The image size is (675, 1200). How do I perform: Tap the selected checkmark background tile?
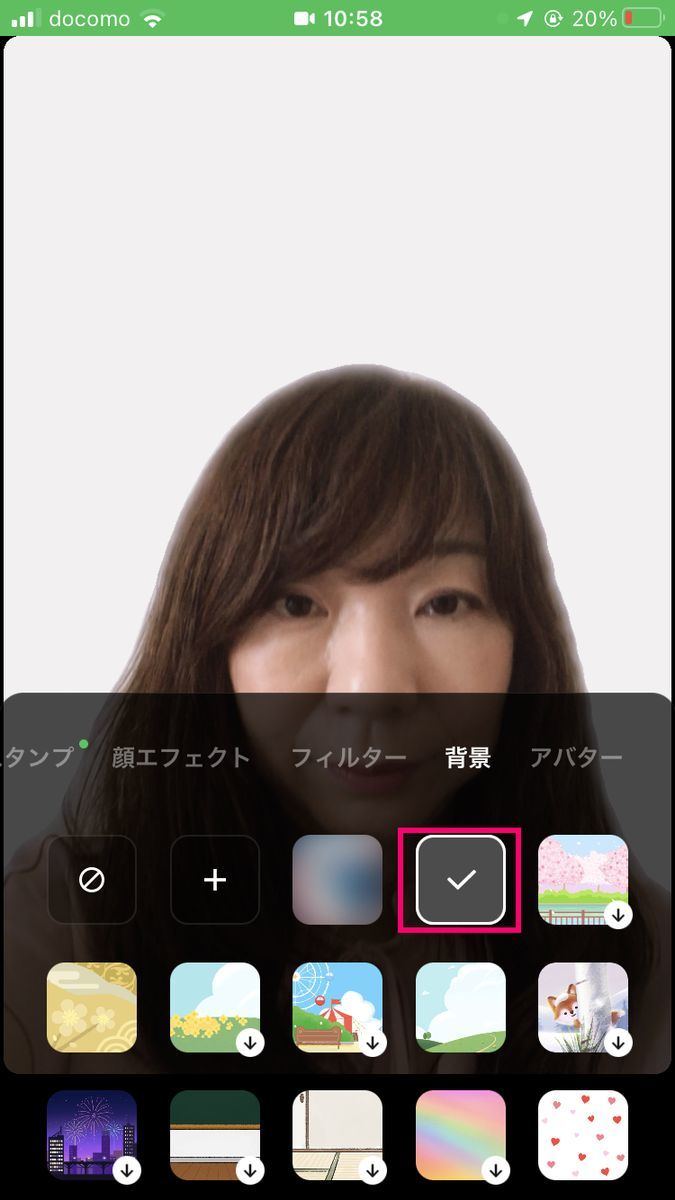pyautogui.click(x=460, y=880)
